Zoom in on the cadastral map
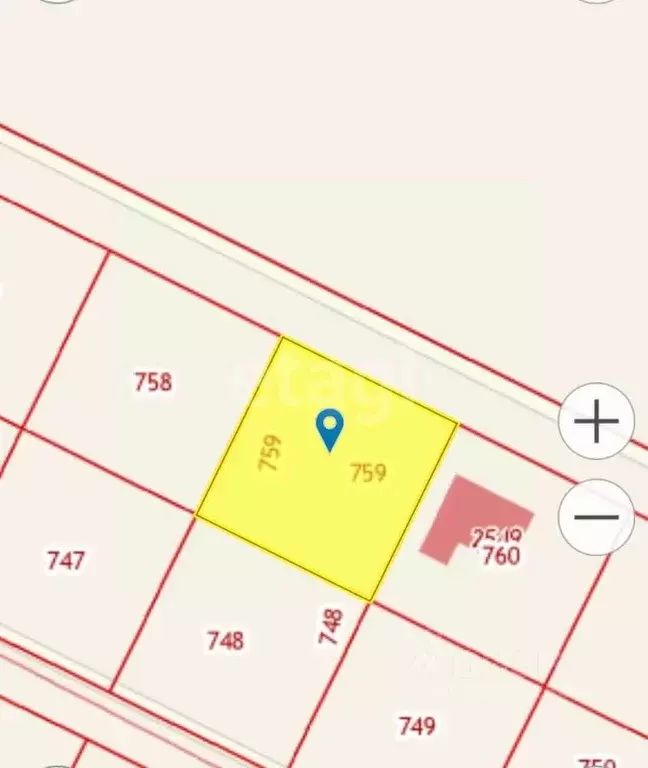 pyautogui.click(x=596, y=422)
